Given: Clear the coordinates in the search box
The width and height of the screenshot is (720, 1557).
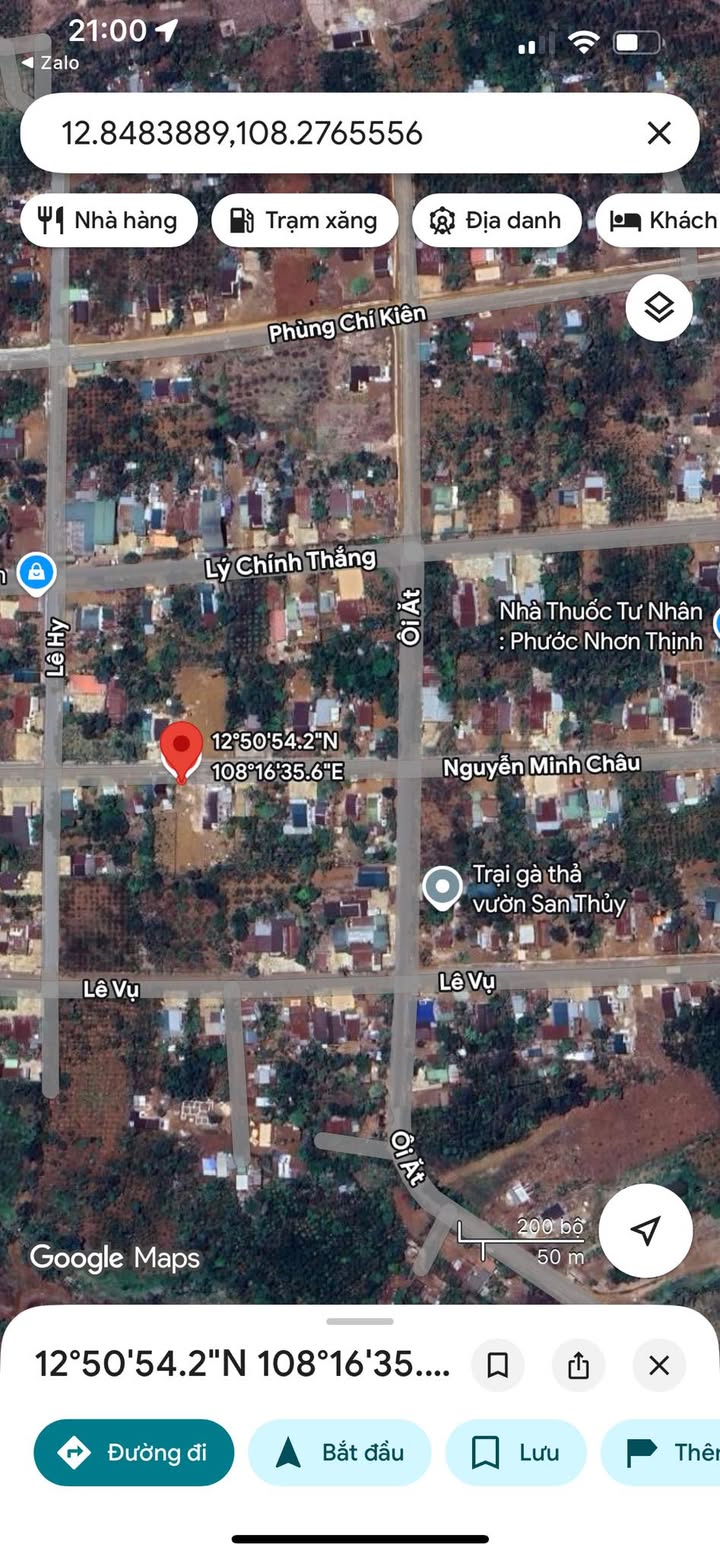Looking at the screenshot, I should [659, 133].
